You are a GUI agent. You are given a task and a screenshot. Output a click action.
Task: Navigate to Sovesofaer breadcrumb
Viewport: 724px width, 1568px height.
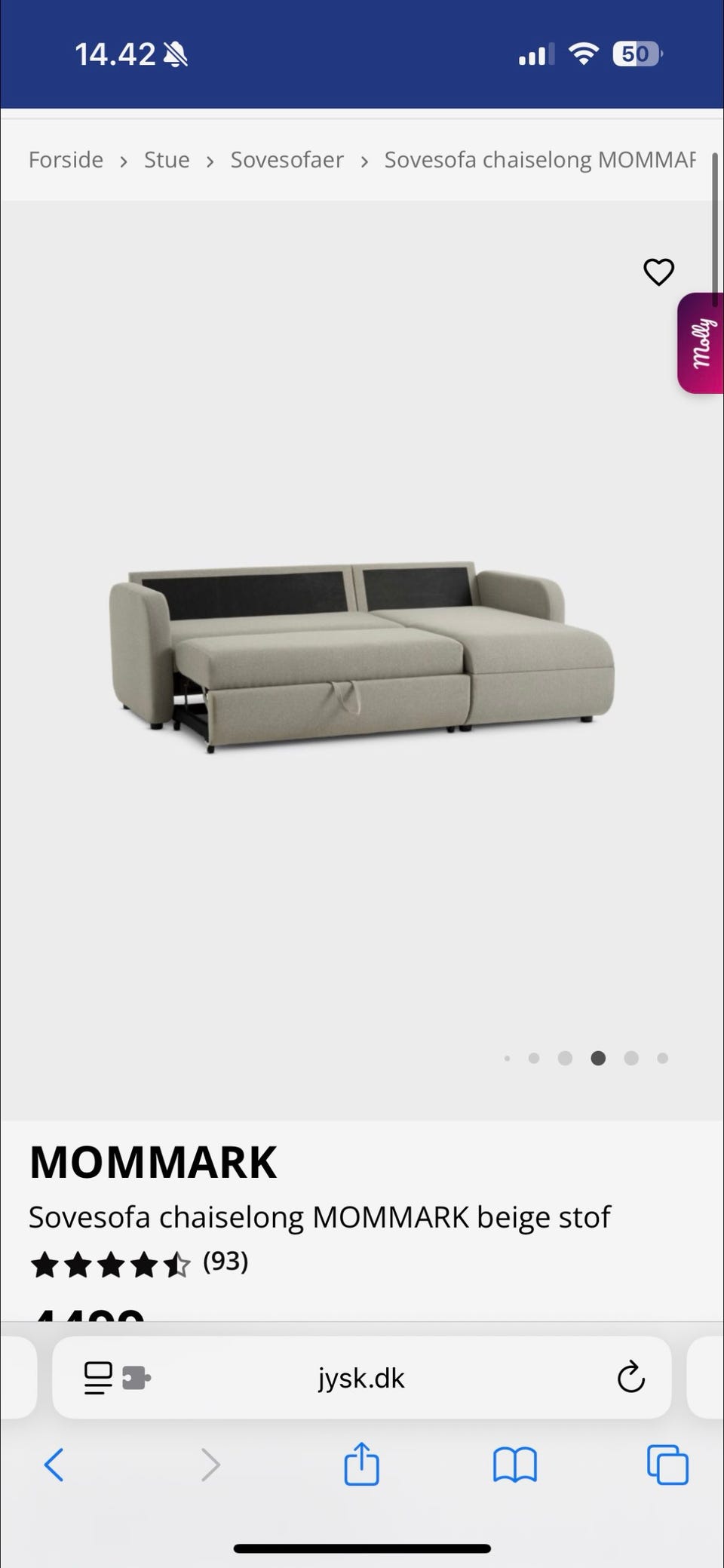(287, 160)
